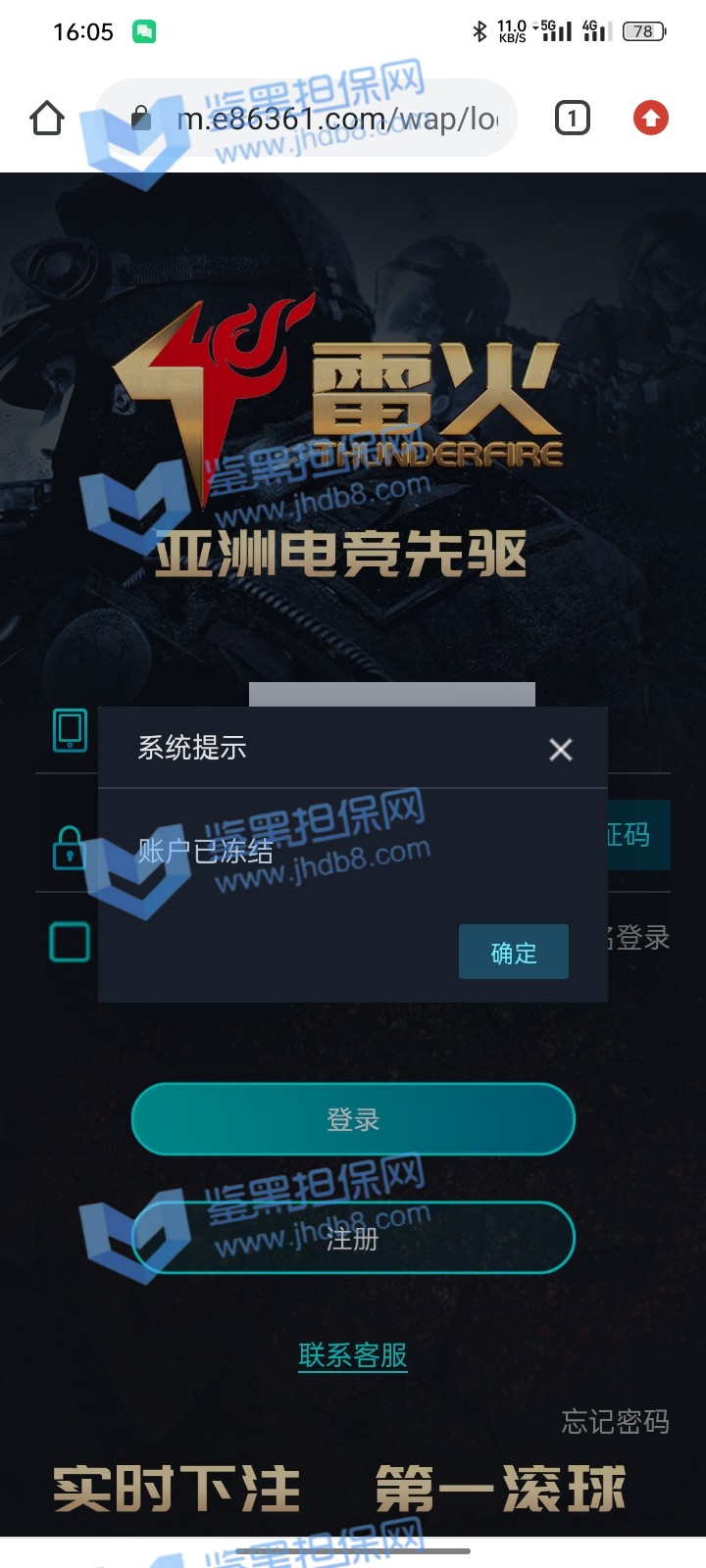Open the browser tab switcher
The height and width of the screenshot is (1568, 706).
573,119
